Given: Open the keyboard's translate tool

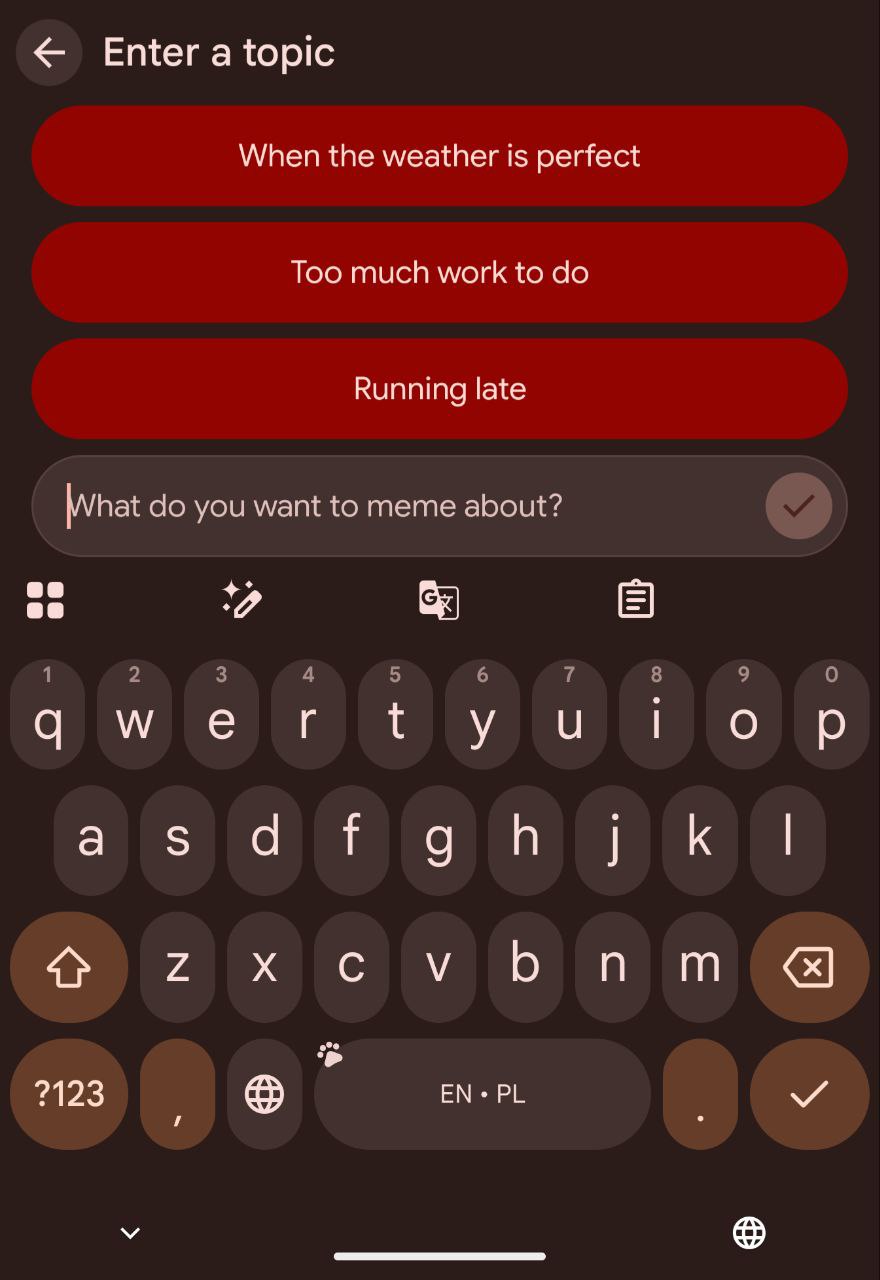Looking at the screenshot, I should [x=438, y=600].
